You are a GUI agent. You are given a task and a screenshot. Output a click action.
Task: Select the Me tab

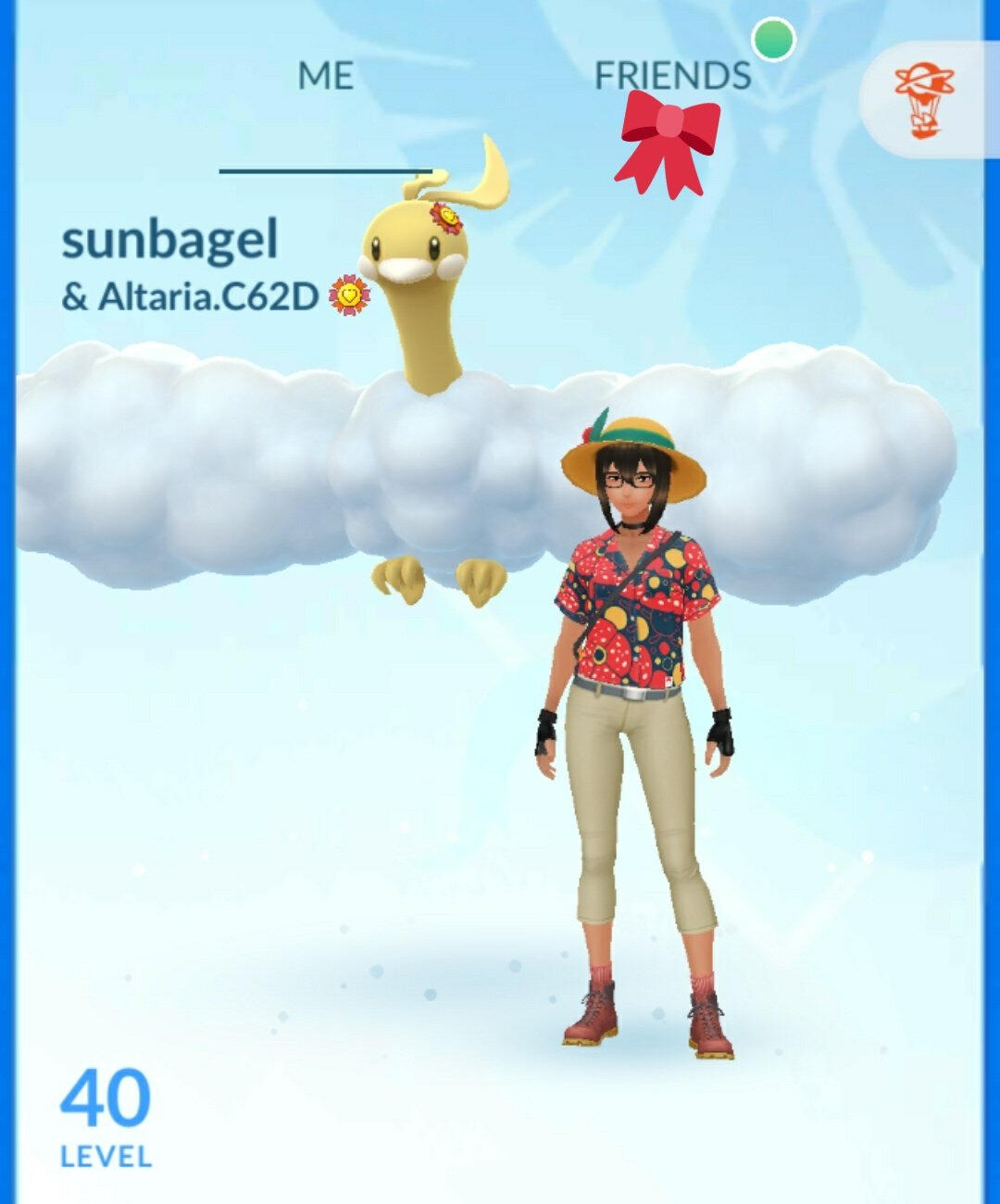click(325, 76)
